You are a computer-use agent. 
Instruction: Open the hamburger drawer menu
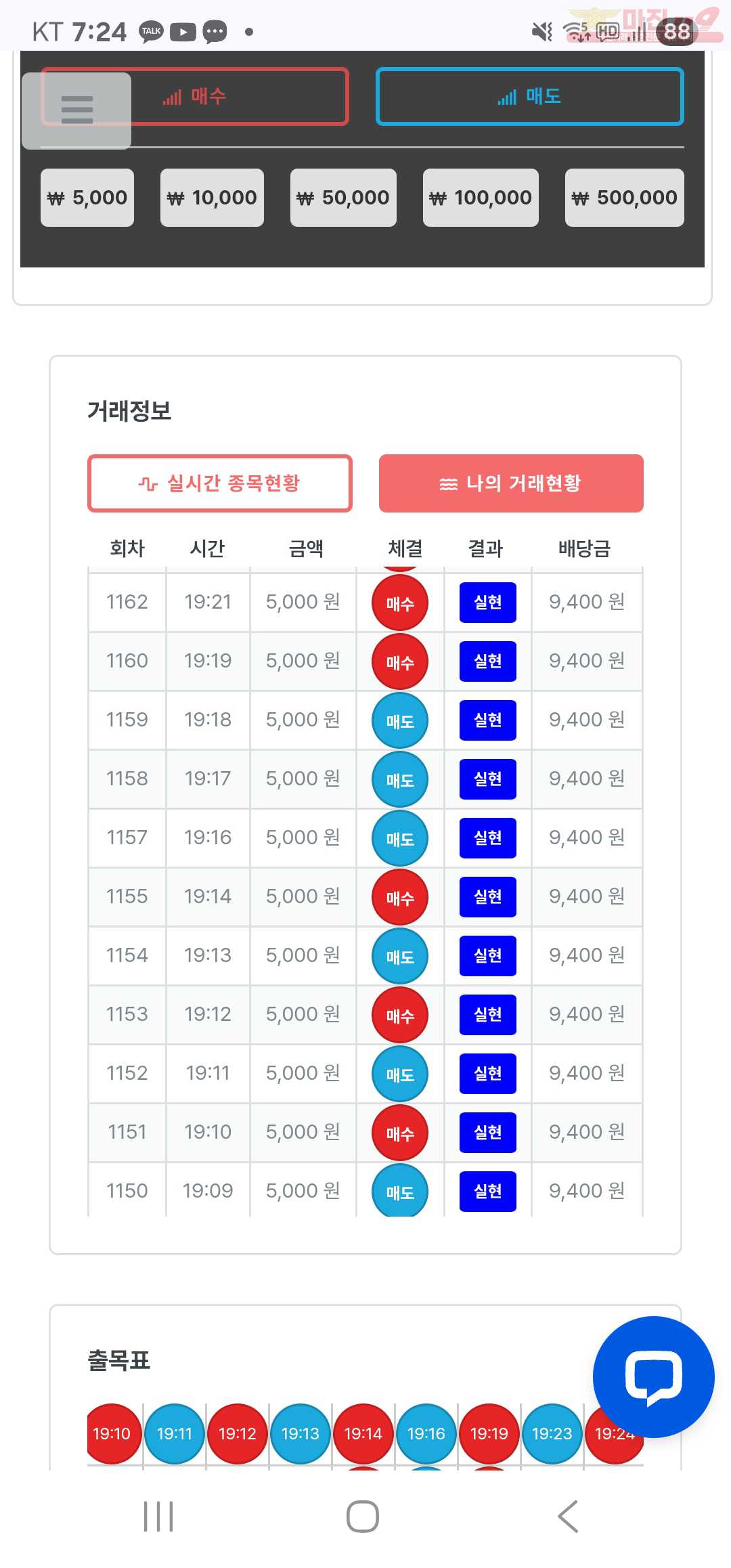tap(76, 110)
